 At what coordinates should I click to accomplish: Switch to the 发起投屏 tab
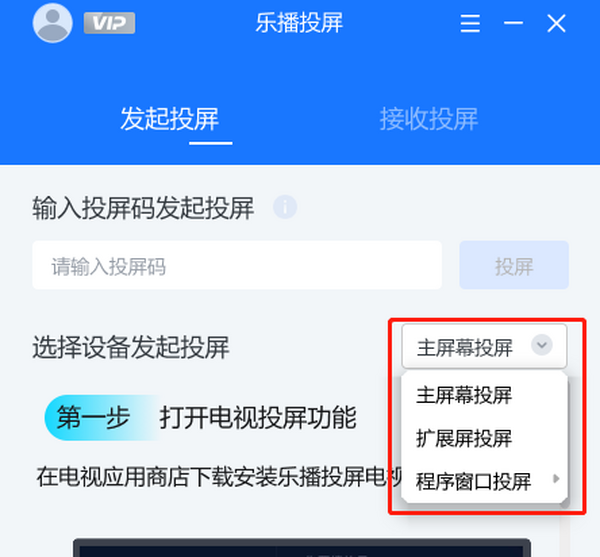point(169,119)
